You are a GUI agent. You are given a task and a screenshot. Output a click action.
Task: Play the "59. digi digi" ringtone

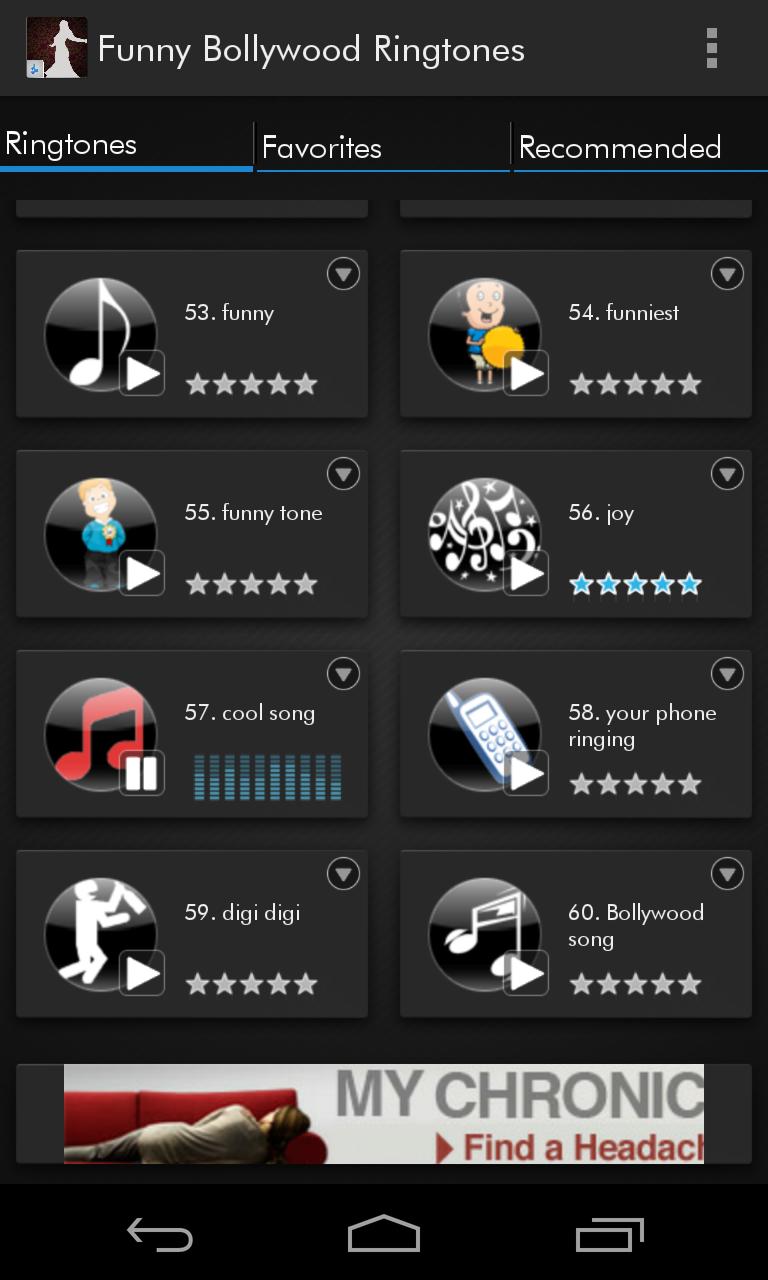tap(142, 973)
